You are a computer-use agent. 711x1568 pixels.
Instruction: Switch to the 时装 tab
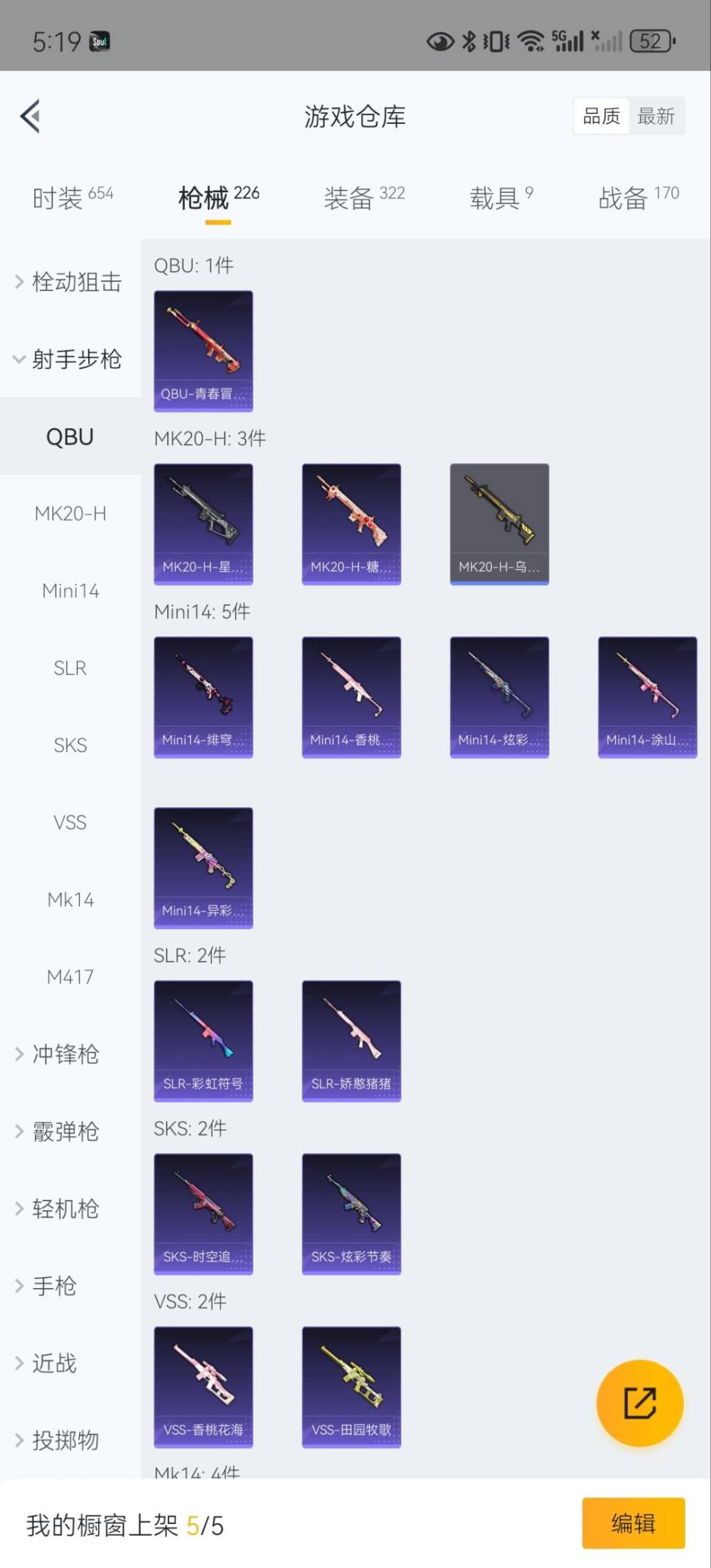(72, 198)
